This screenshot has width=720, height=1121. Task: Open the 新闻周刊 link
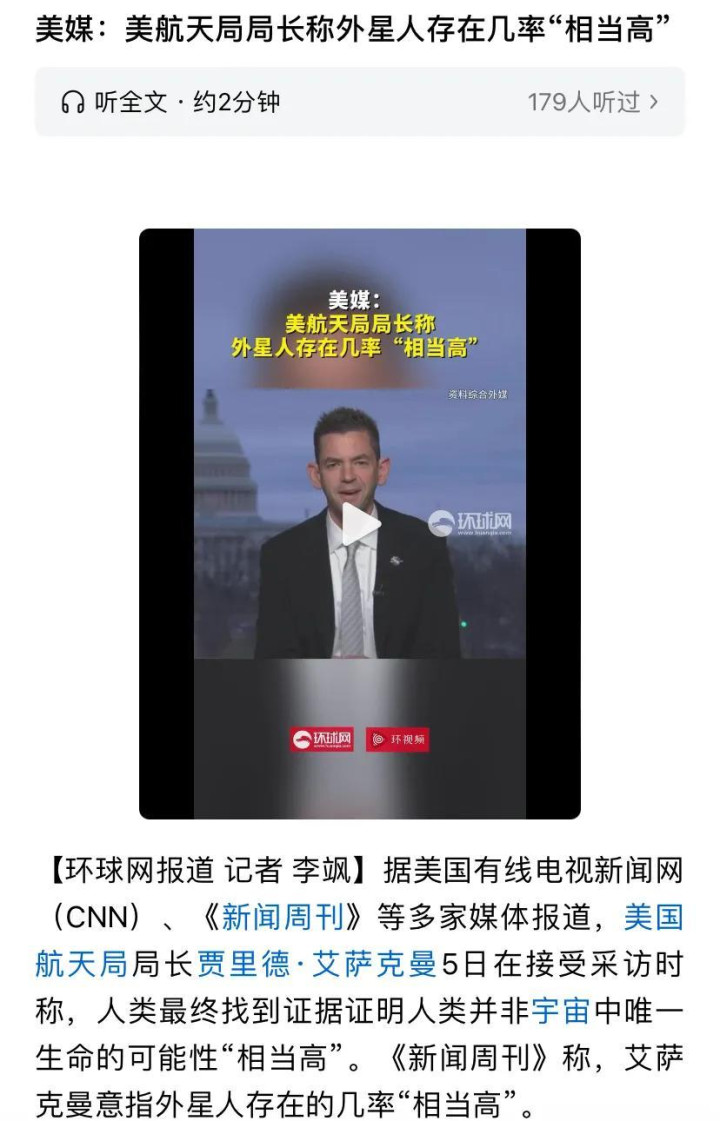point(282,916)
